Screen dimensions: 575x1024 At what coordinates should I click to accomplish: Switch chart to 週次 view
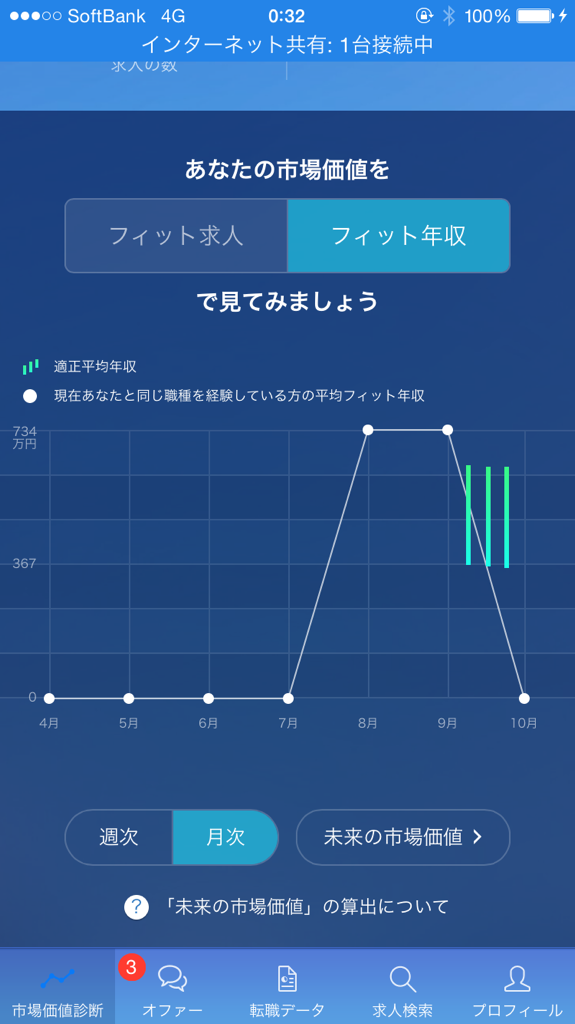119,837
